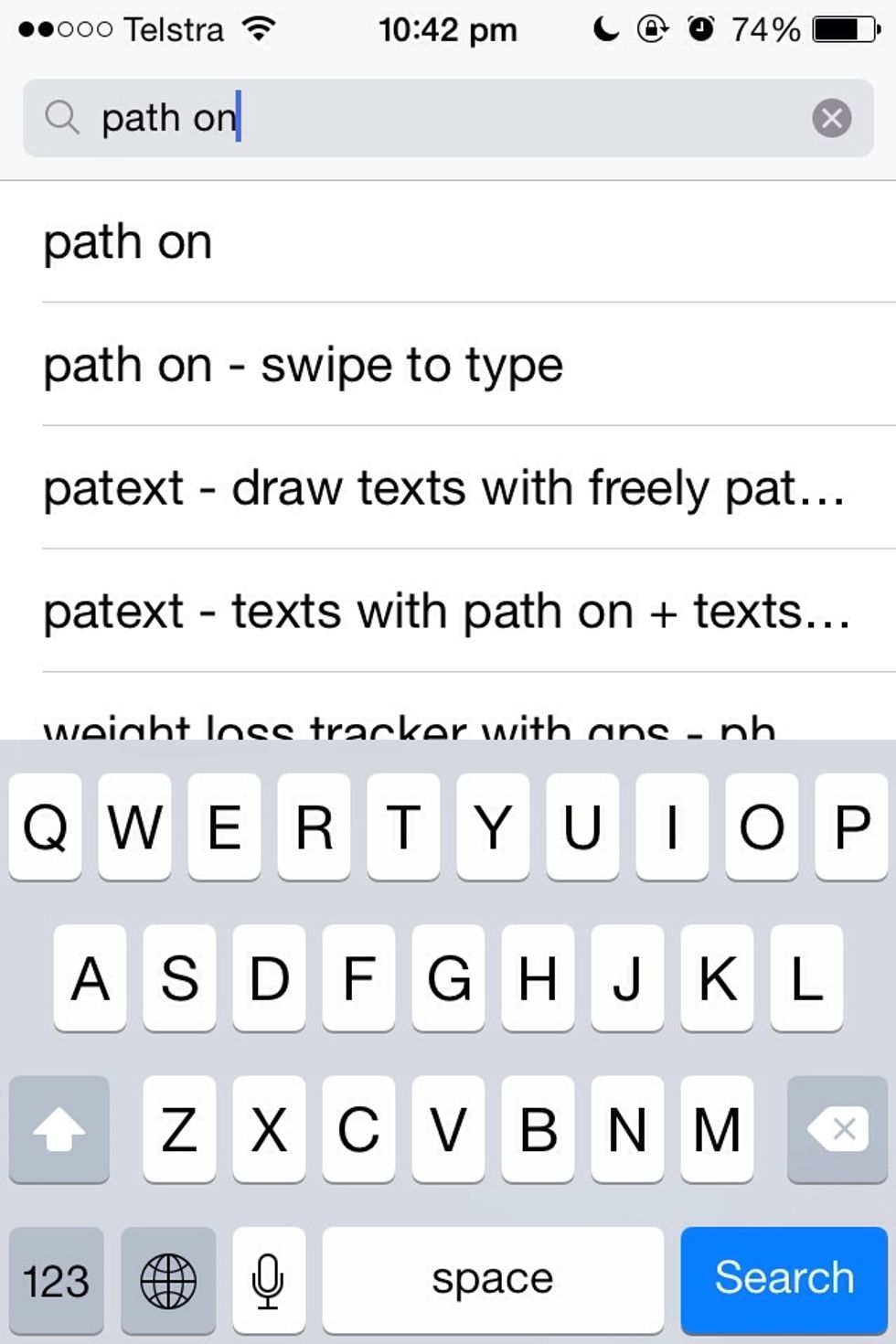The width and height of the screenshot is (896, 1344).
Task: Tap the magnifying glass search icon
Action: 62,117
